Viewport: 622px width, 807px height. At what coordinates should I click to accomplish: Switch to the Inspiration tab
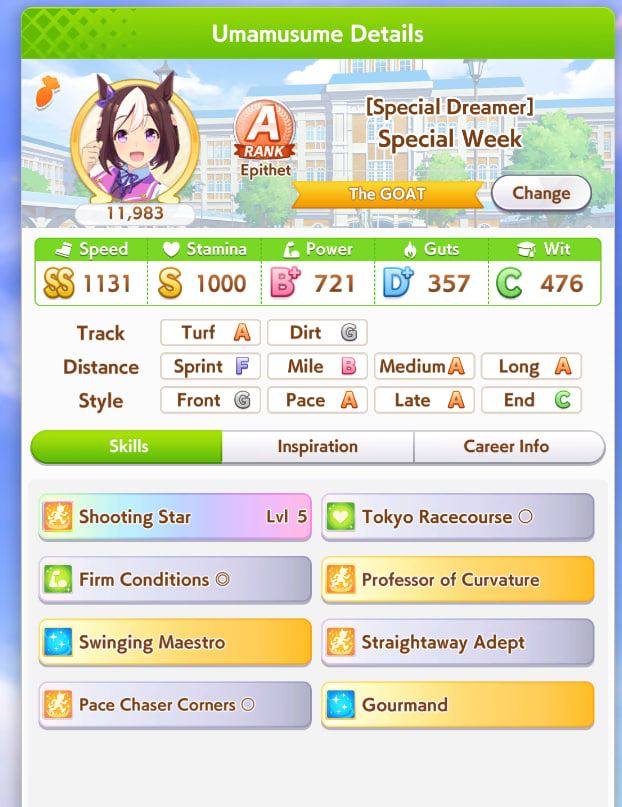[x=317, y=446]
